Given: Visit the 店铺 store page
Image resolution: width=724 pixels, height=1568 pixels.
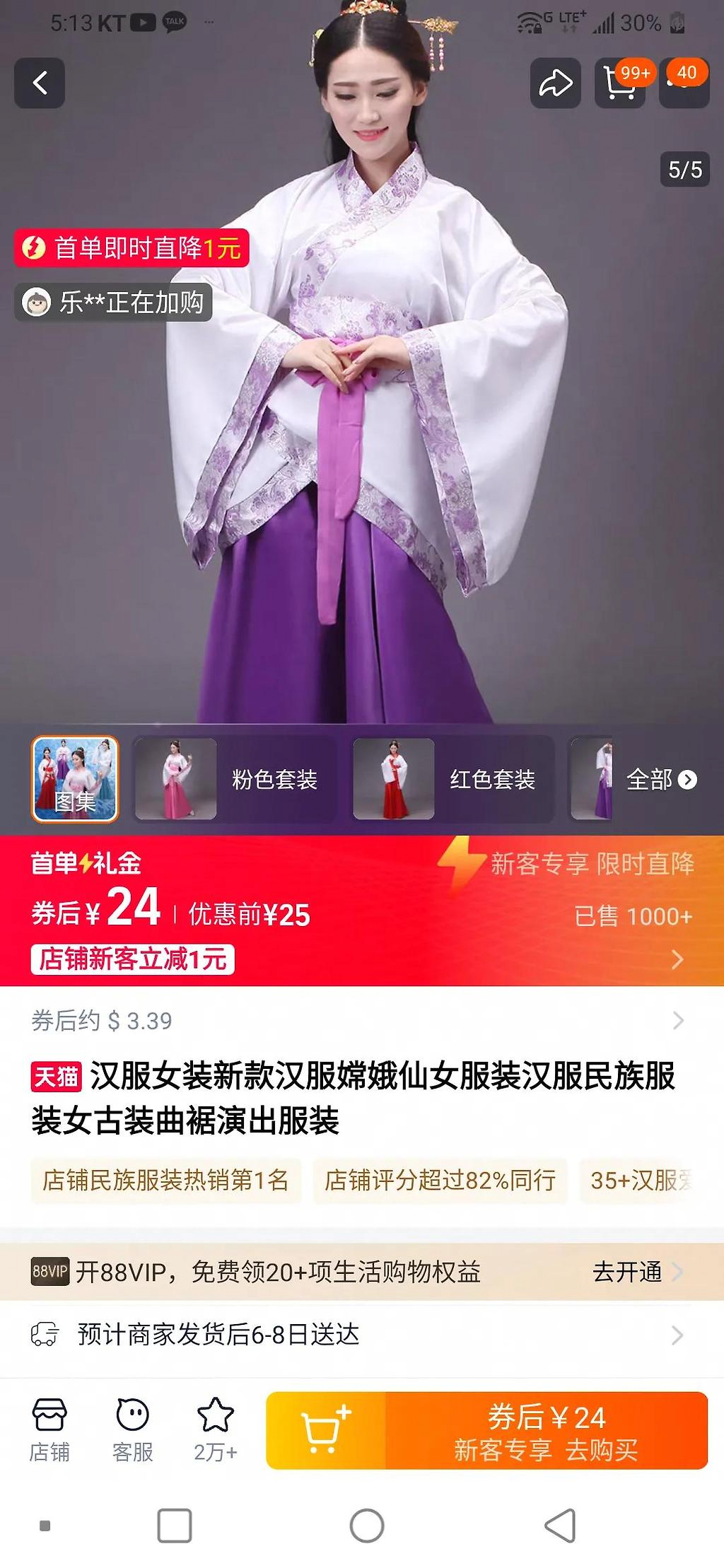Looking at the screenshot, I should click(49, 1429).
